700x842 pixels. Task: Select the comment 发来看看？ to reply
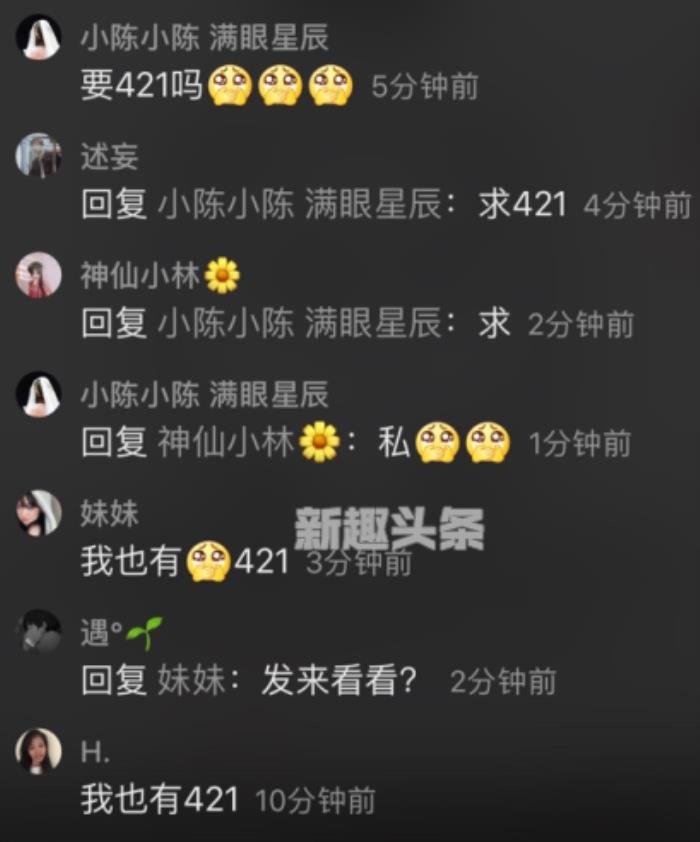pyautogui.click(x=340, y=681)
